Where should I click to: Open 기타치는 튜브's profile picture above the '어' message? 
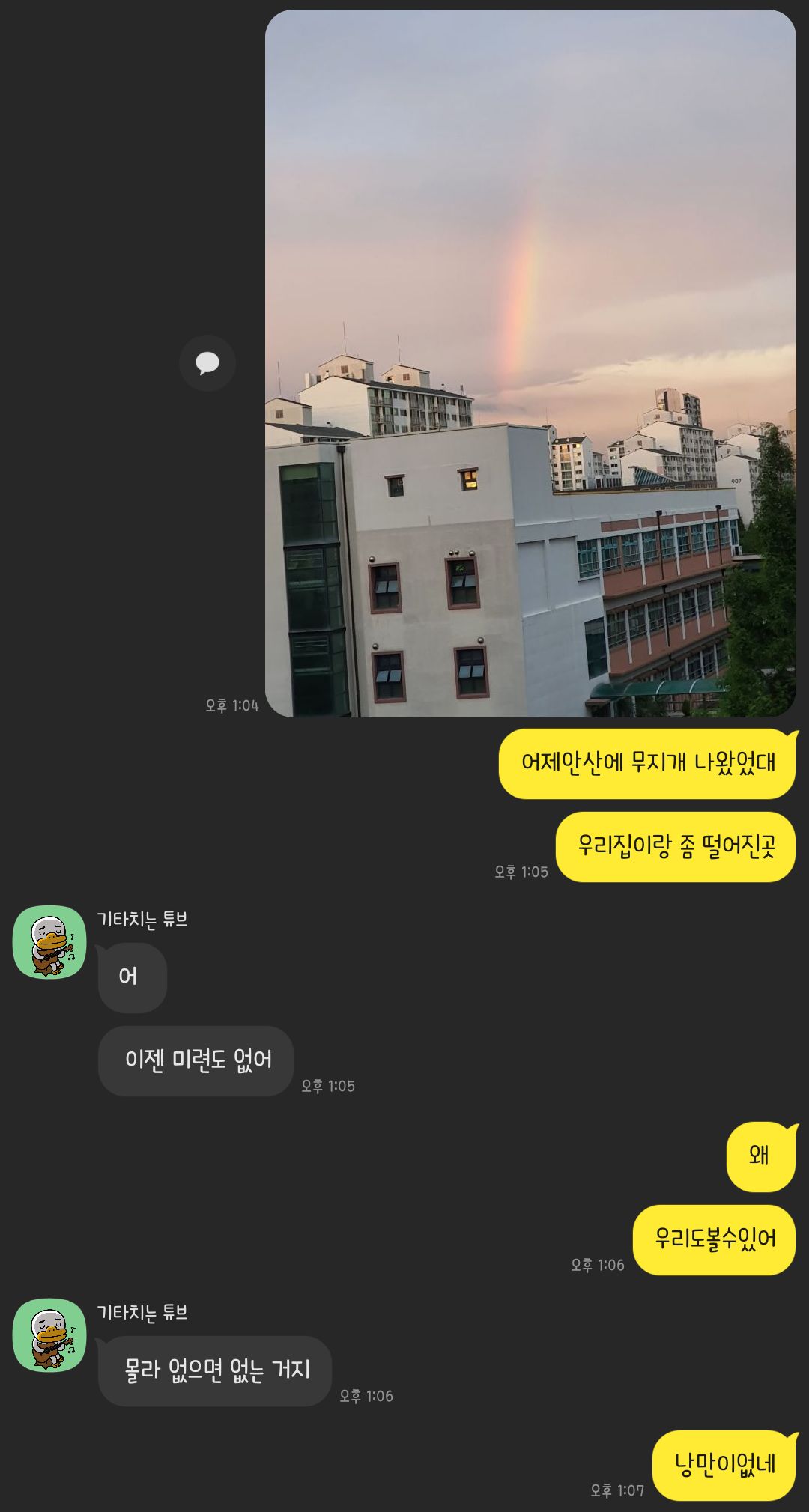[49, 942]
